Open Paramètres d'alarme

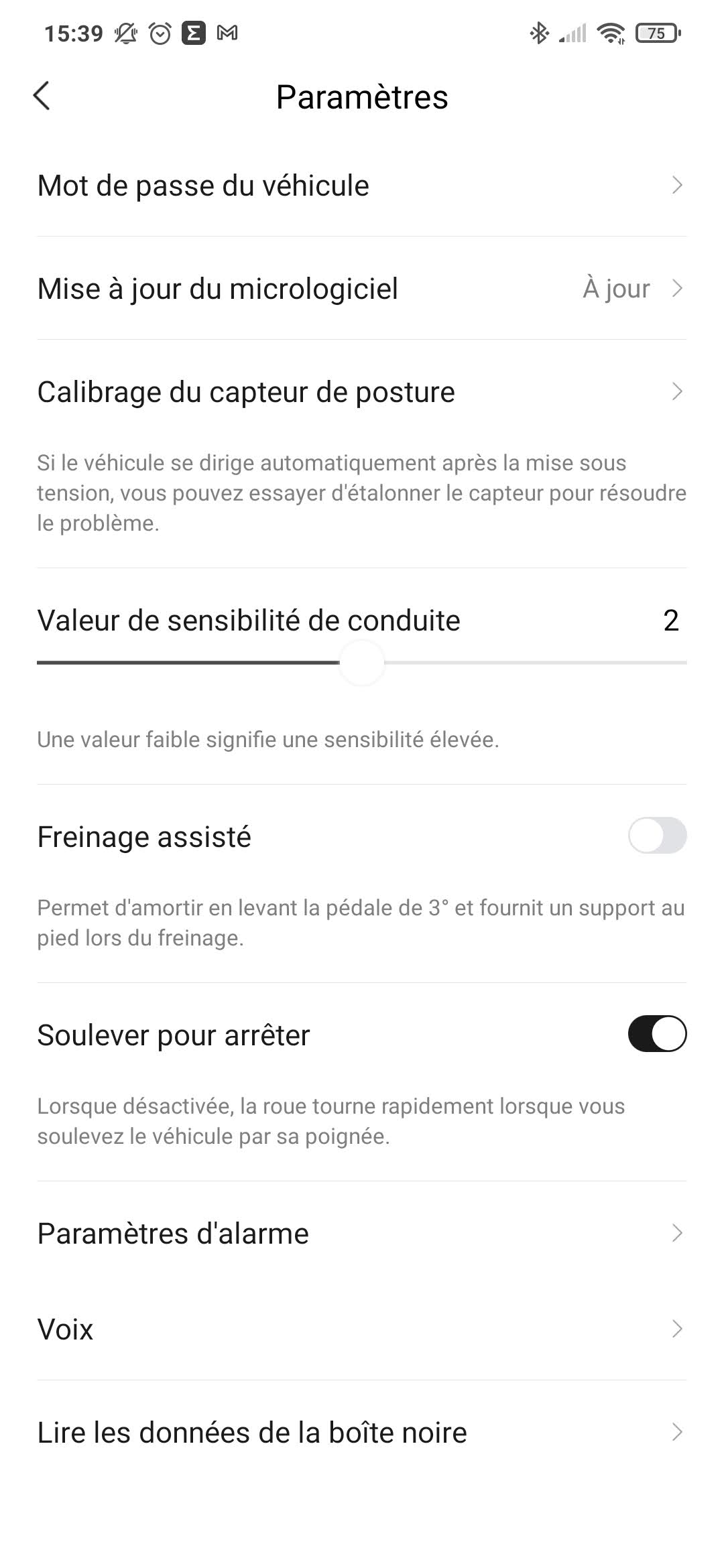362,1234
